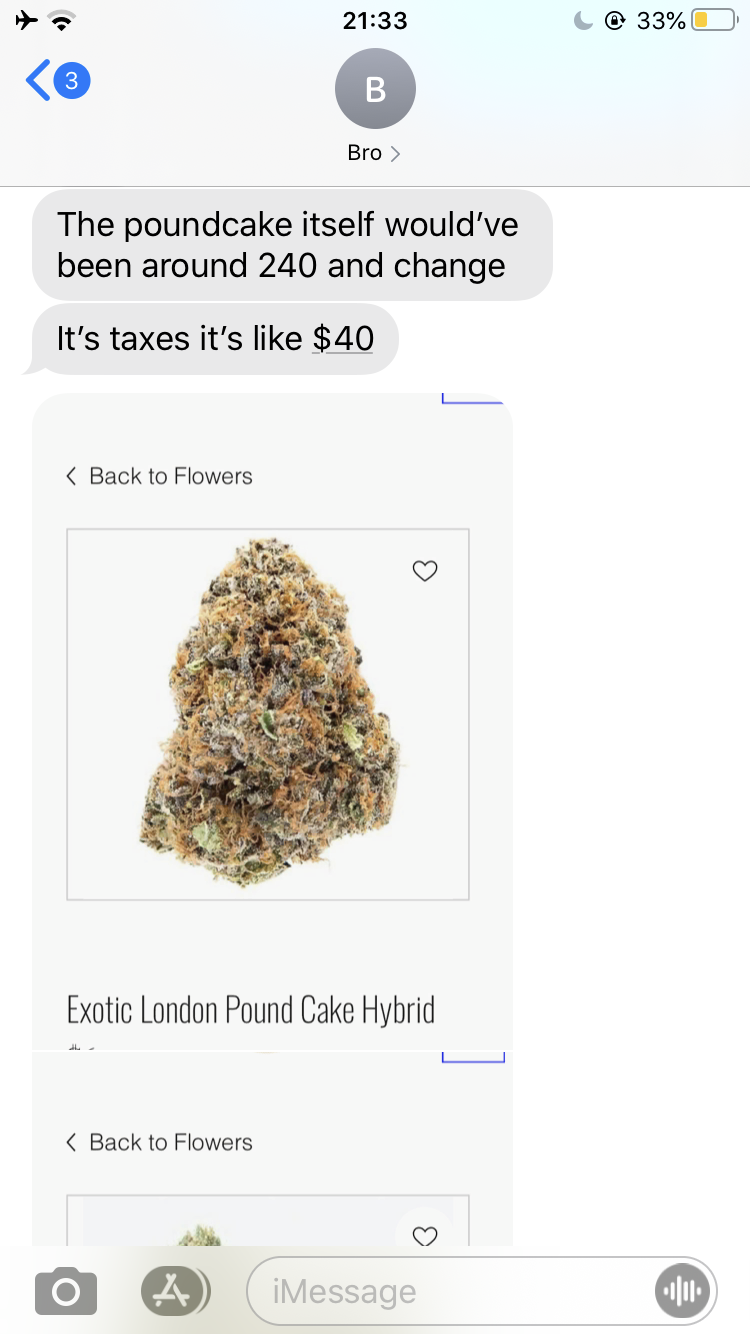This screenshot has width=750, height=1334.
Task: Record an audio message
Action: tap(684, 1291)
